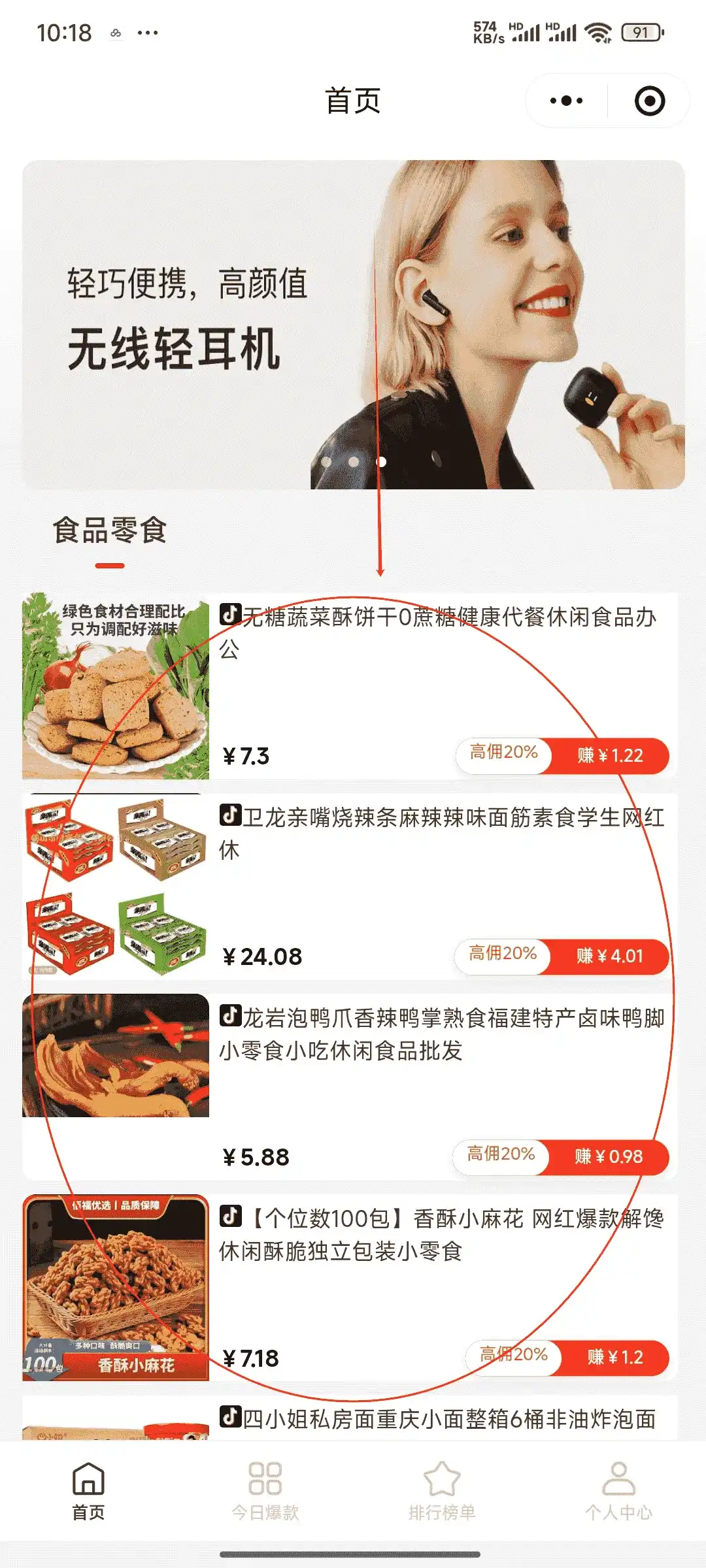The image size is (706, 1568).
Task: Select the 食品零食 category tab
Action: coord(110,531)
